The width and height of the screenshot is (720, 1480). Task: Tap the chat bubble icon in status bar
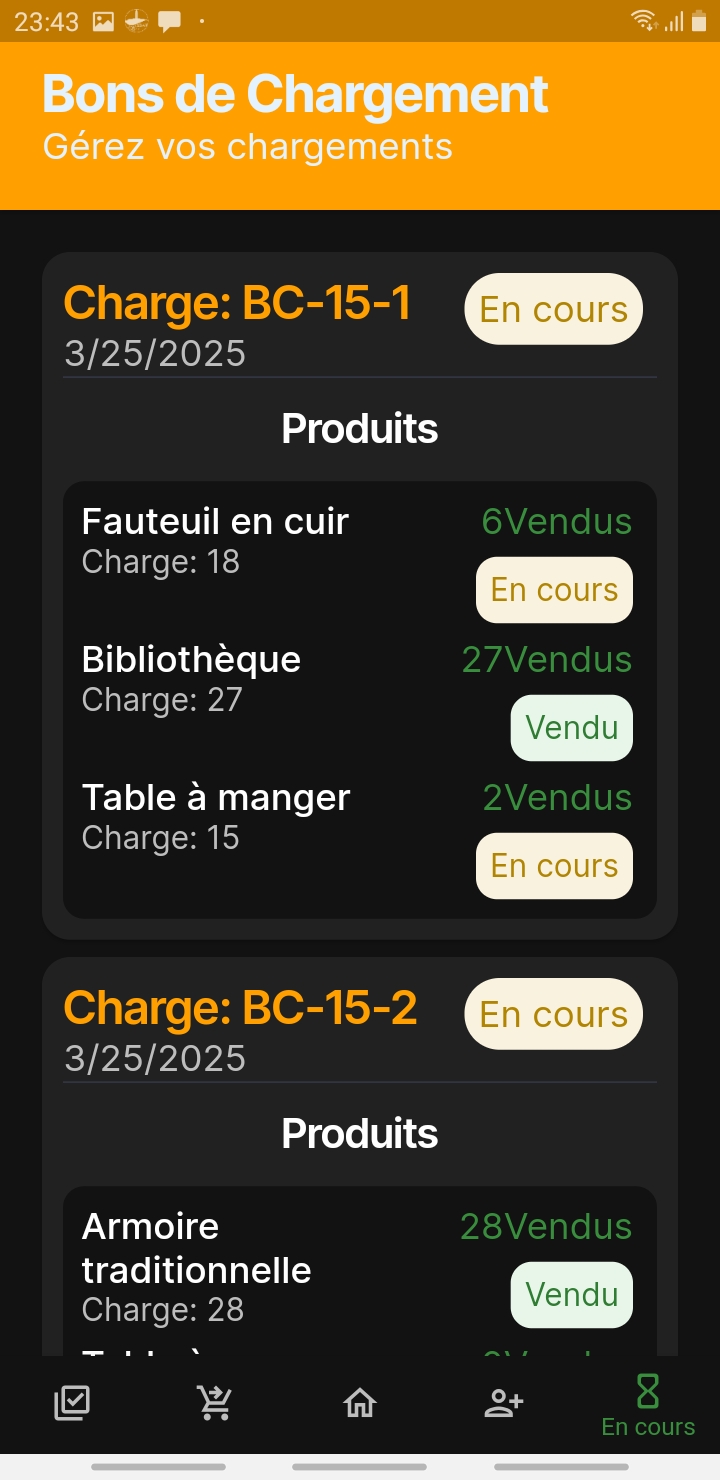170,18
